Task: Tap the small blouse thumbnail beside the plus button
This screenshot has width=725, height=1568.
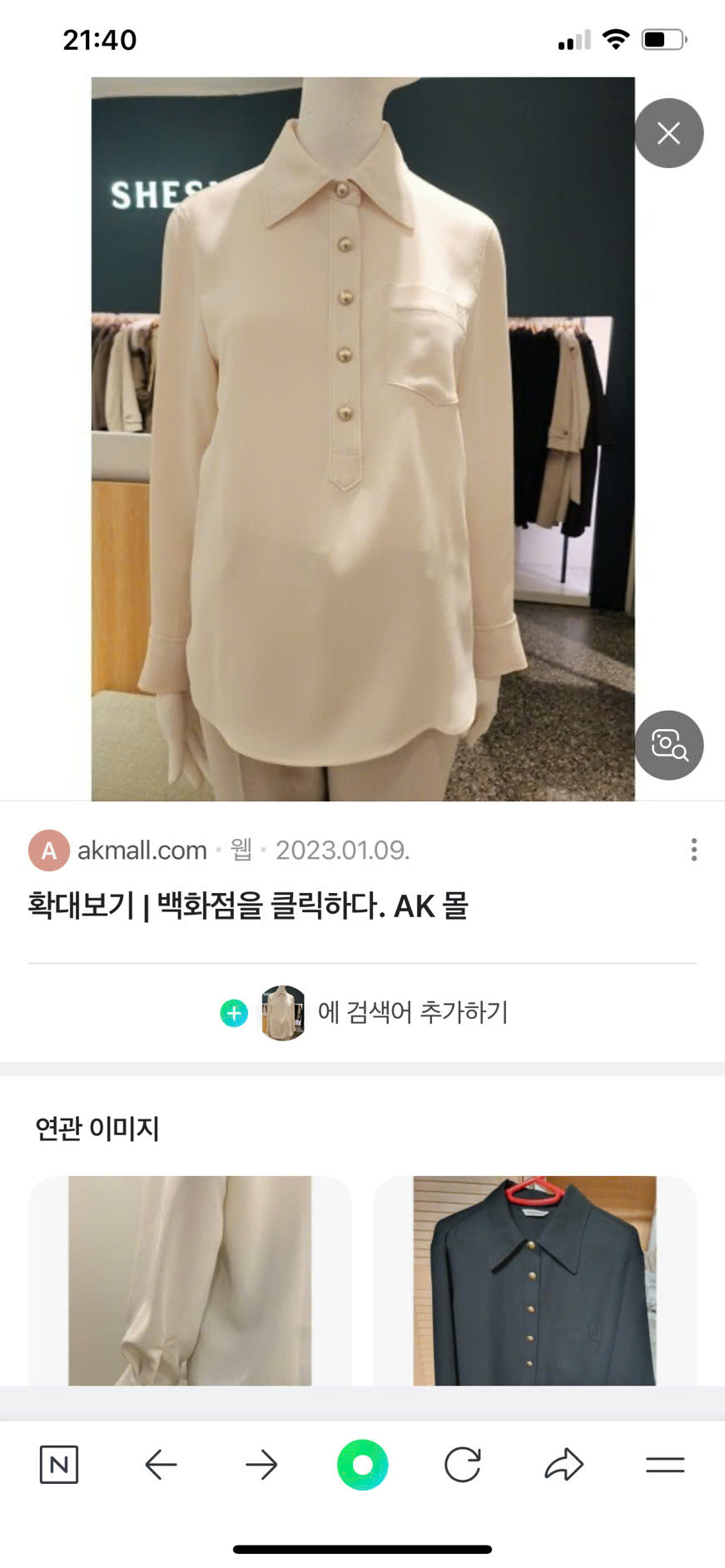Action: click(x=283, y=1013)
